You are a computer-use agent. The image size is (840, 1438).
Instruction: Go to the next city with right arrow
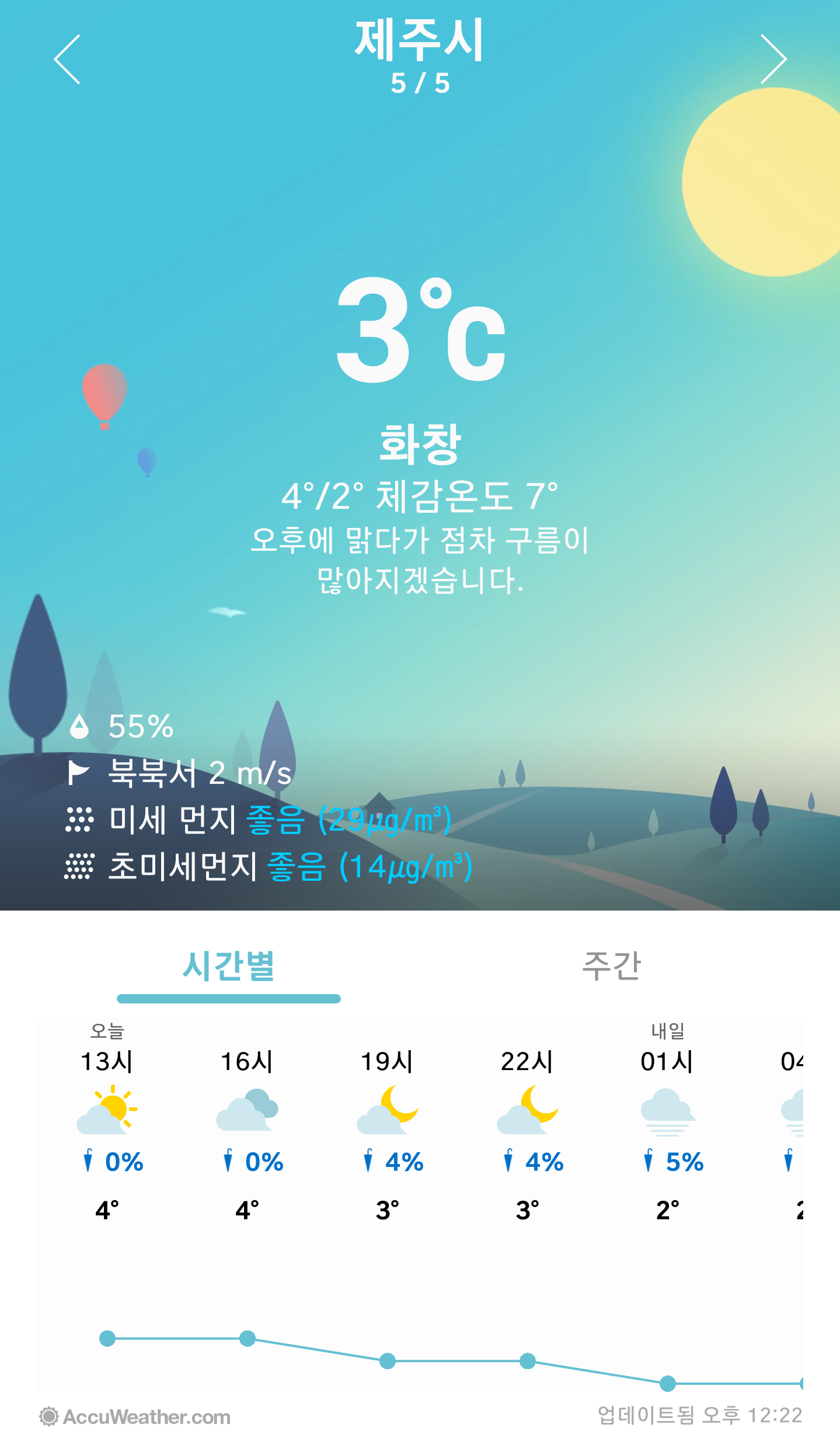773,60
